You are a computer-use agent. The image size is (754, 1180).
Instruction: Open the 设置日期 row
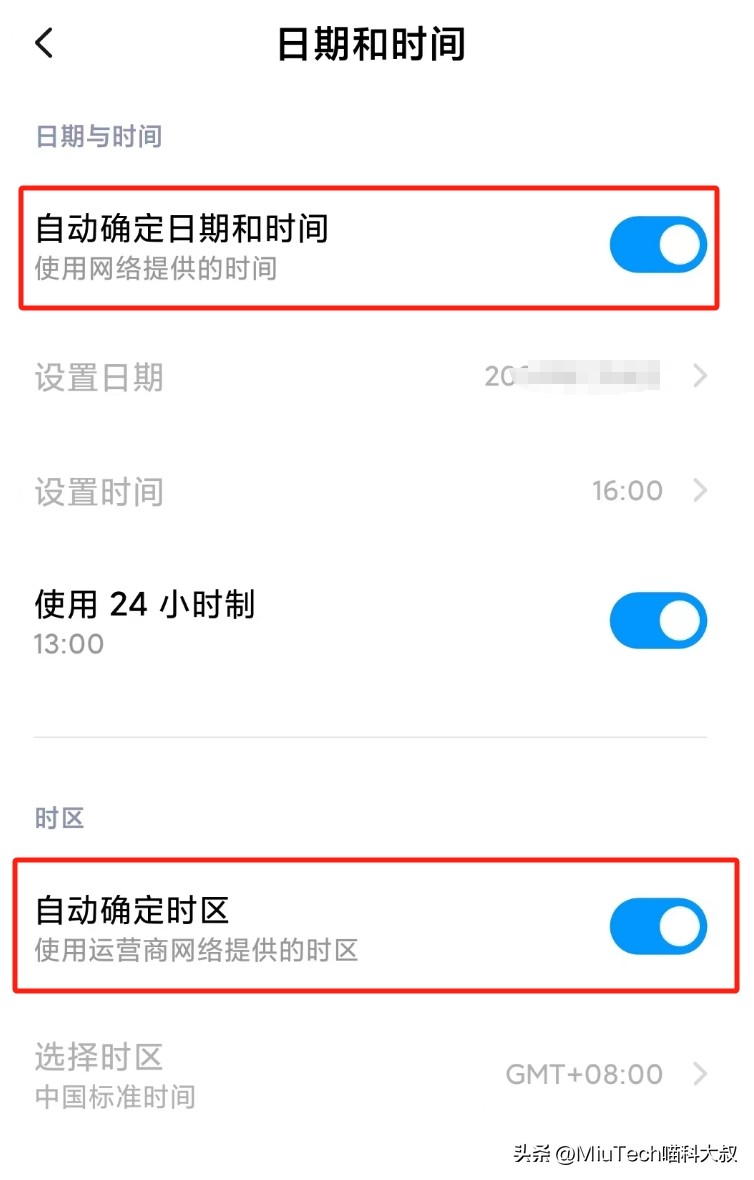(x=370, y=377)
